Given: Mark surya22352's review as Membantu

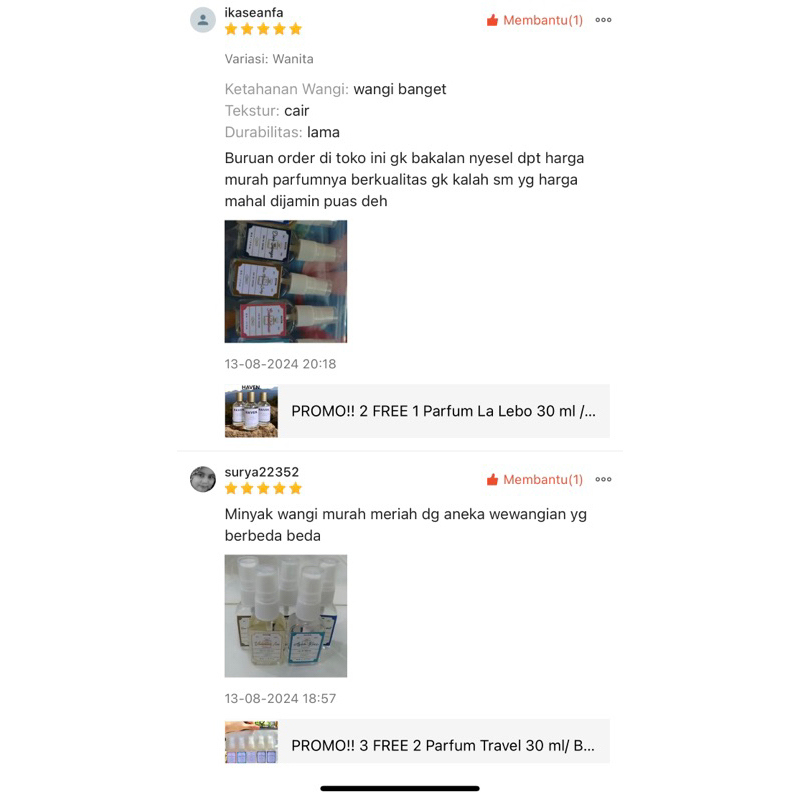Looking at the screenshot, I should 534,480.
